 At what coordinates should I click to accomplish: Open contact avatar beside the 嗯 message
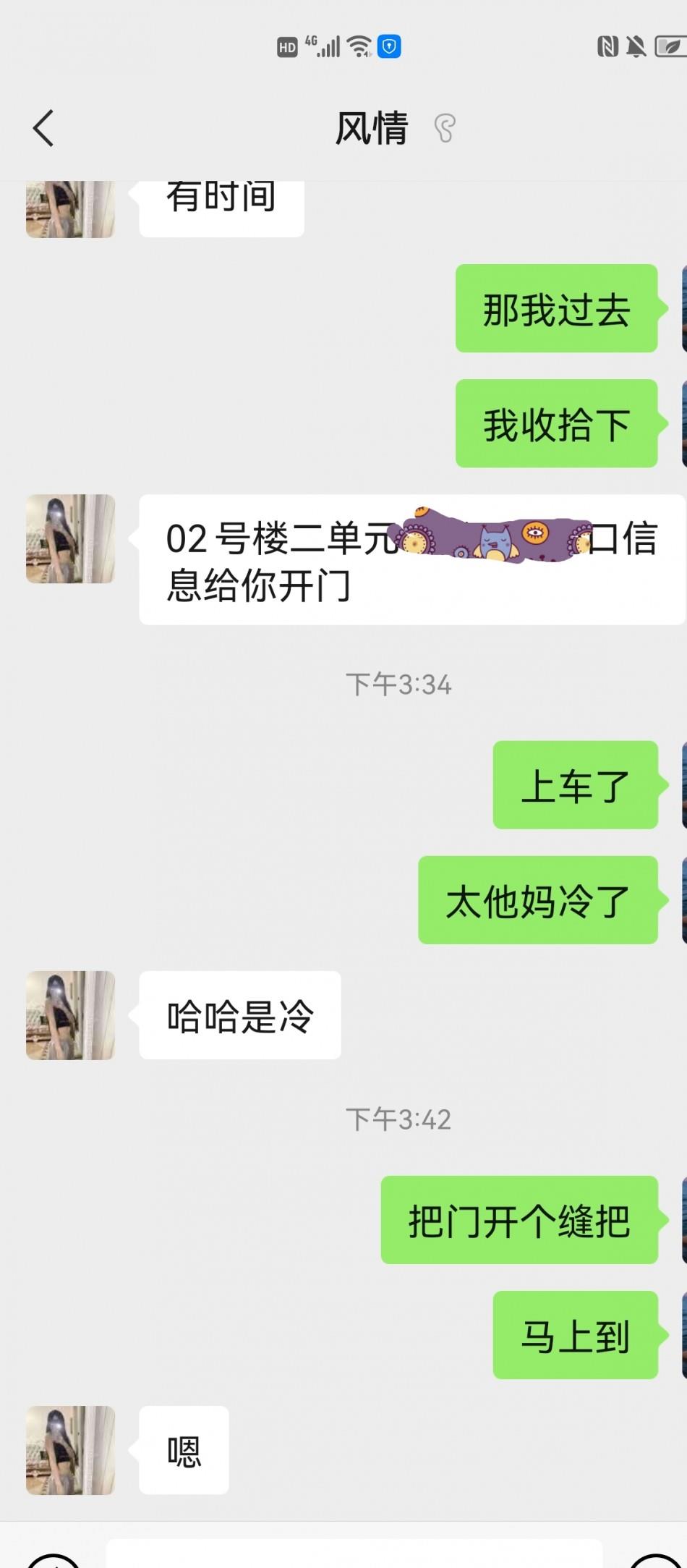[70, 1450]
